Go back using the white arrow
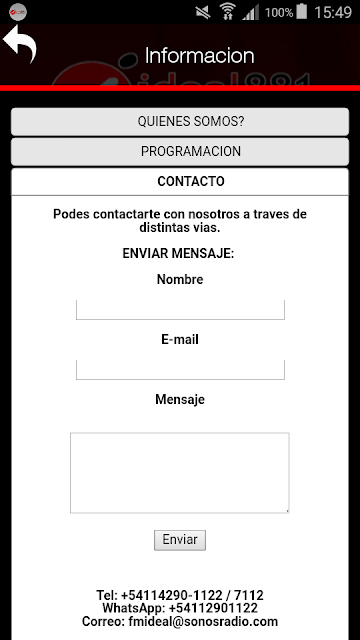The height and width of the screenshot is (640, 360). pos(20,44)
